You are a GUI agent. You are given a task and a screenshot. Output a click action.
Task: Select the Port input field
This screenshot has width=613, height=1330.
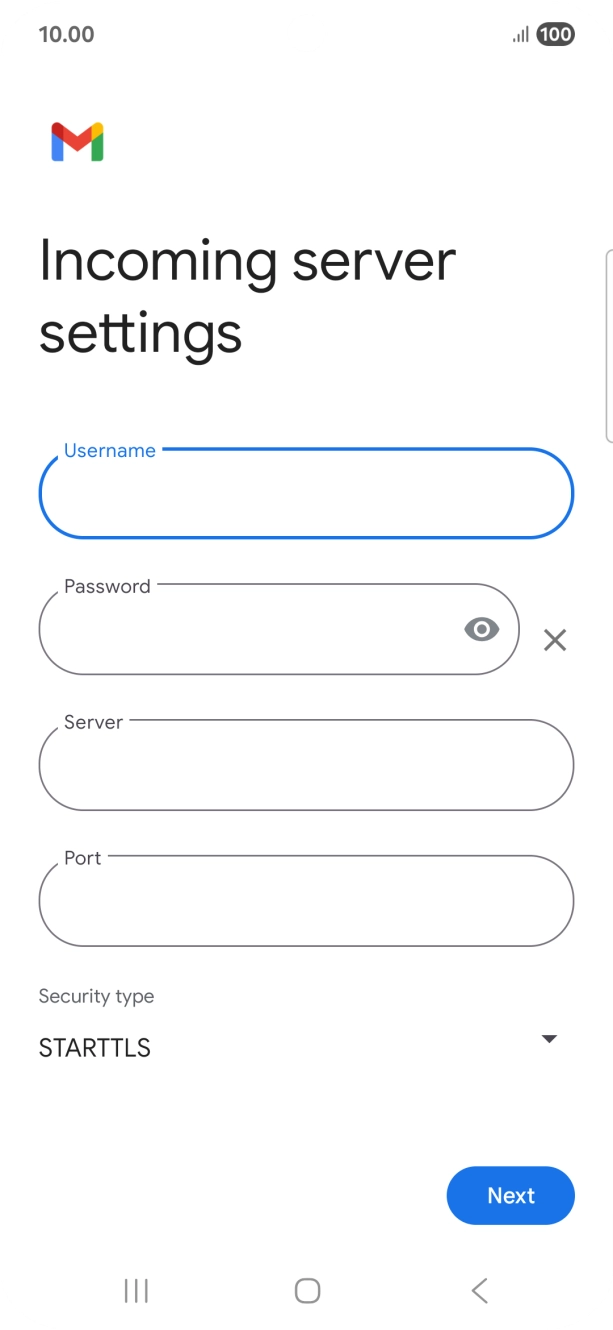coord(306,901)
